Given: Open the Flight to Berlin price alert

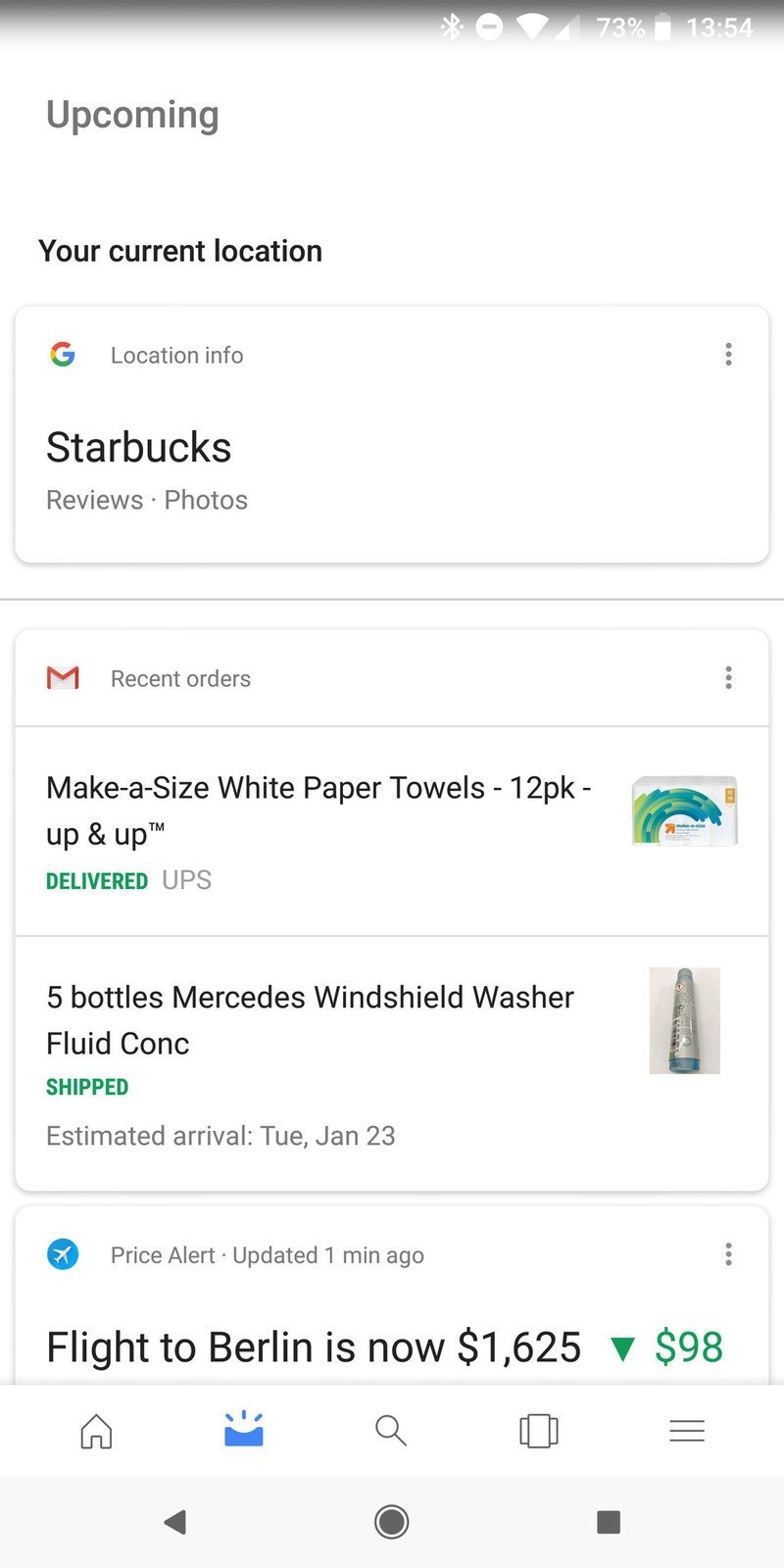Looking at the screenshot, I should tap(314, 1347).
